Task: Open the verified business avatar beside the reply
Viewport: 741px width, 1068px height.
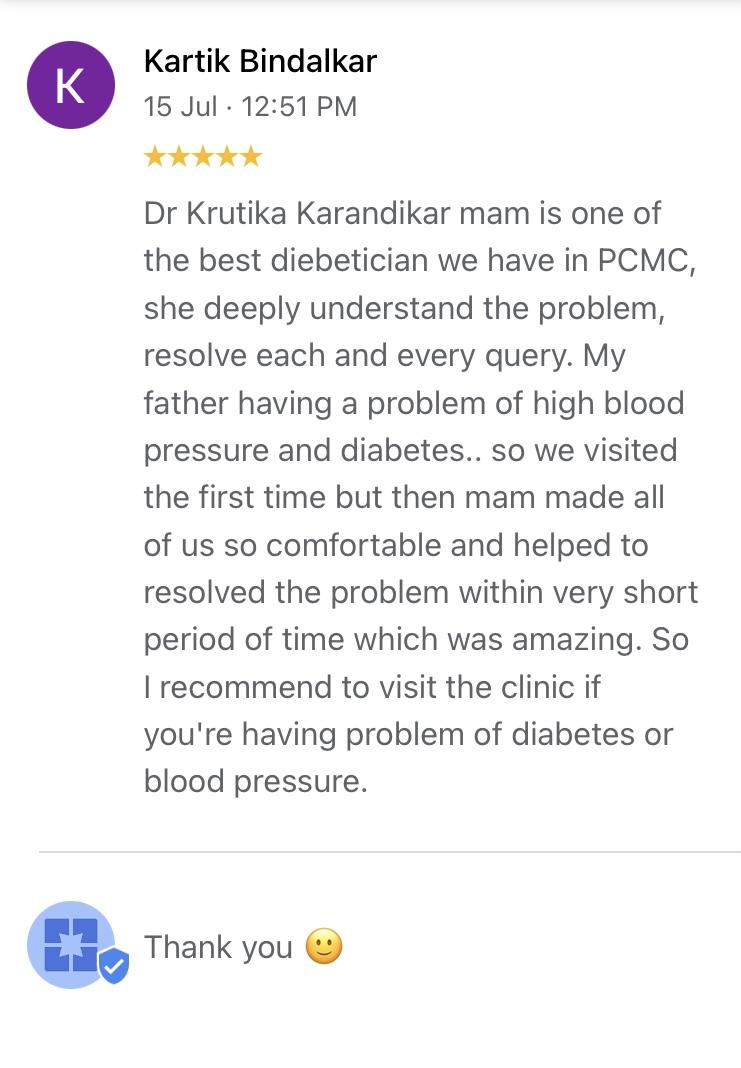Action: [x=72, y=944]
